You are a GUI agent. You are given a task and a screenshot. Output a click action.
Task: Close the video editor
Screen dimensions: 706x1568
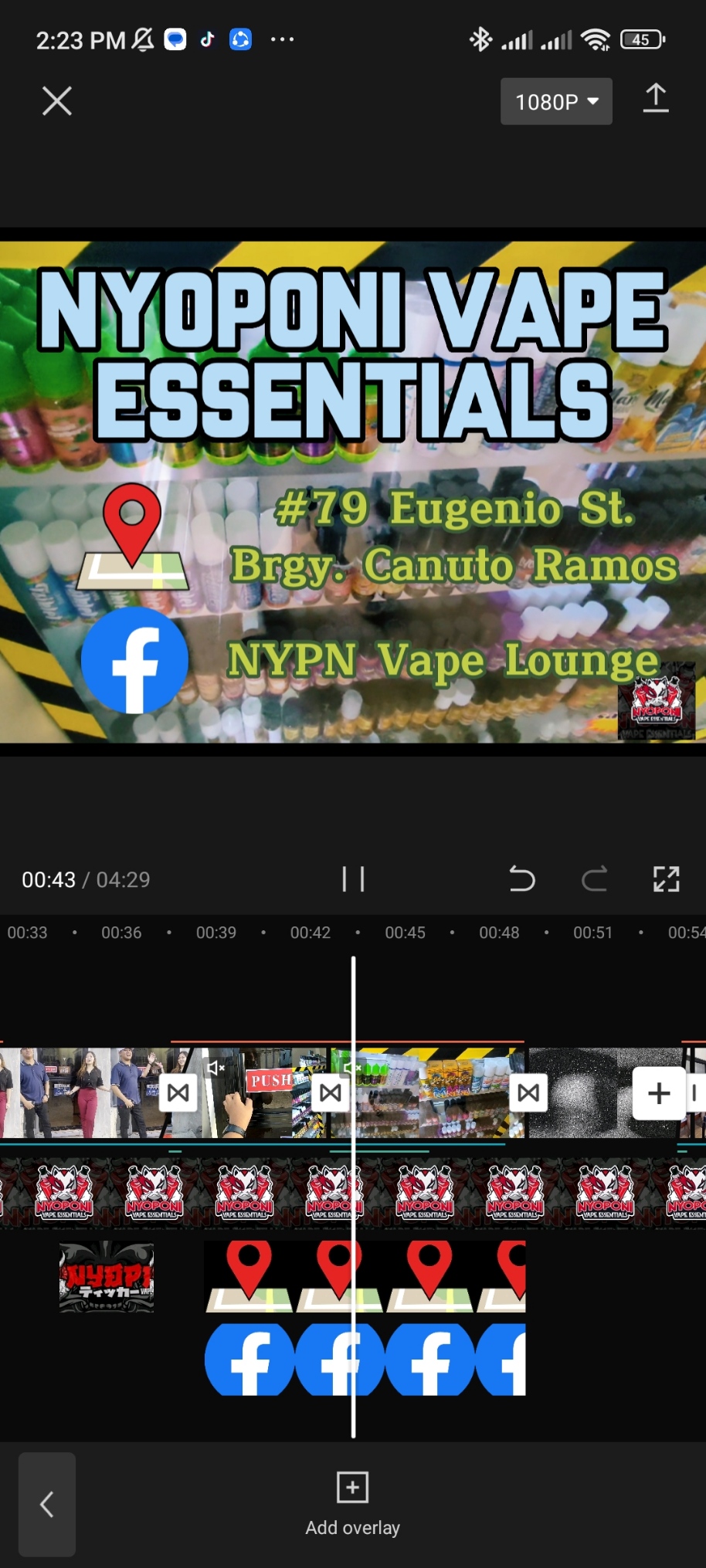coord(56,101)
